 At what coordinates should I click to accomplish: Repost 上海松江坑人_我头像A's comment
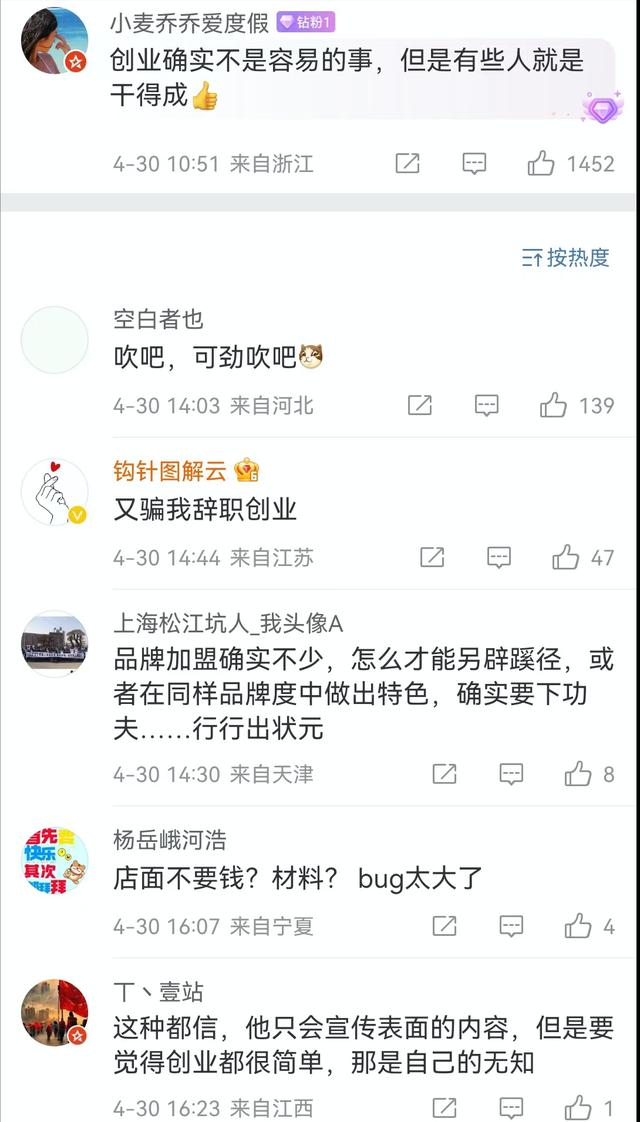(x=444, y=774)
